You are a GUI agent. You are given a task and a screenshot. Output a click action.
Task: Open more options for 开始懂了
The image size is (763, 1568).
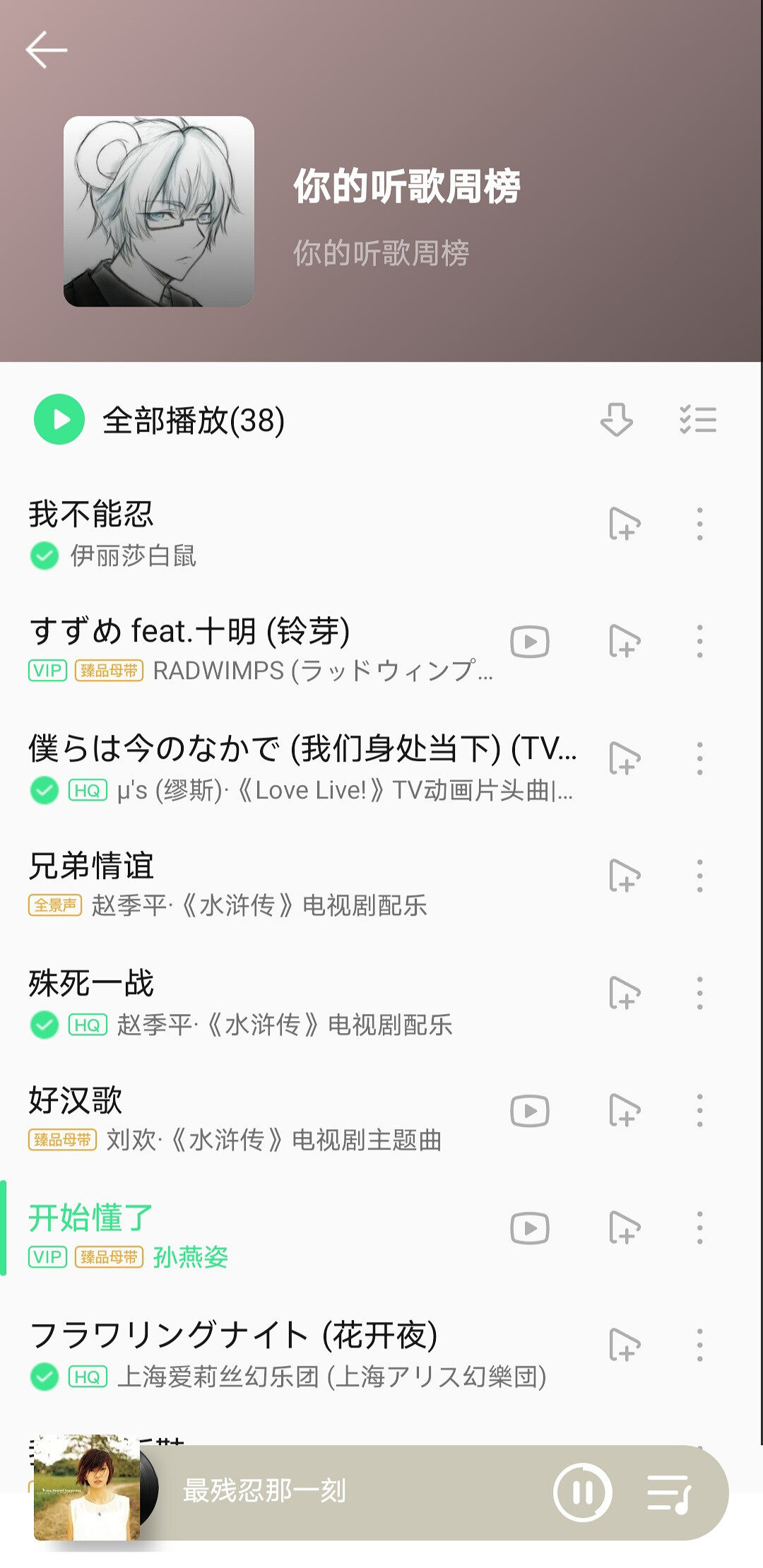pyautogui.click(x=699, y=1228)
